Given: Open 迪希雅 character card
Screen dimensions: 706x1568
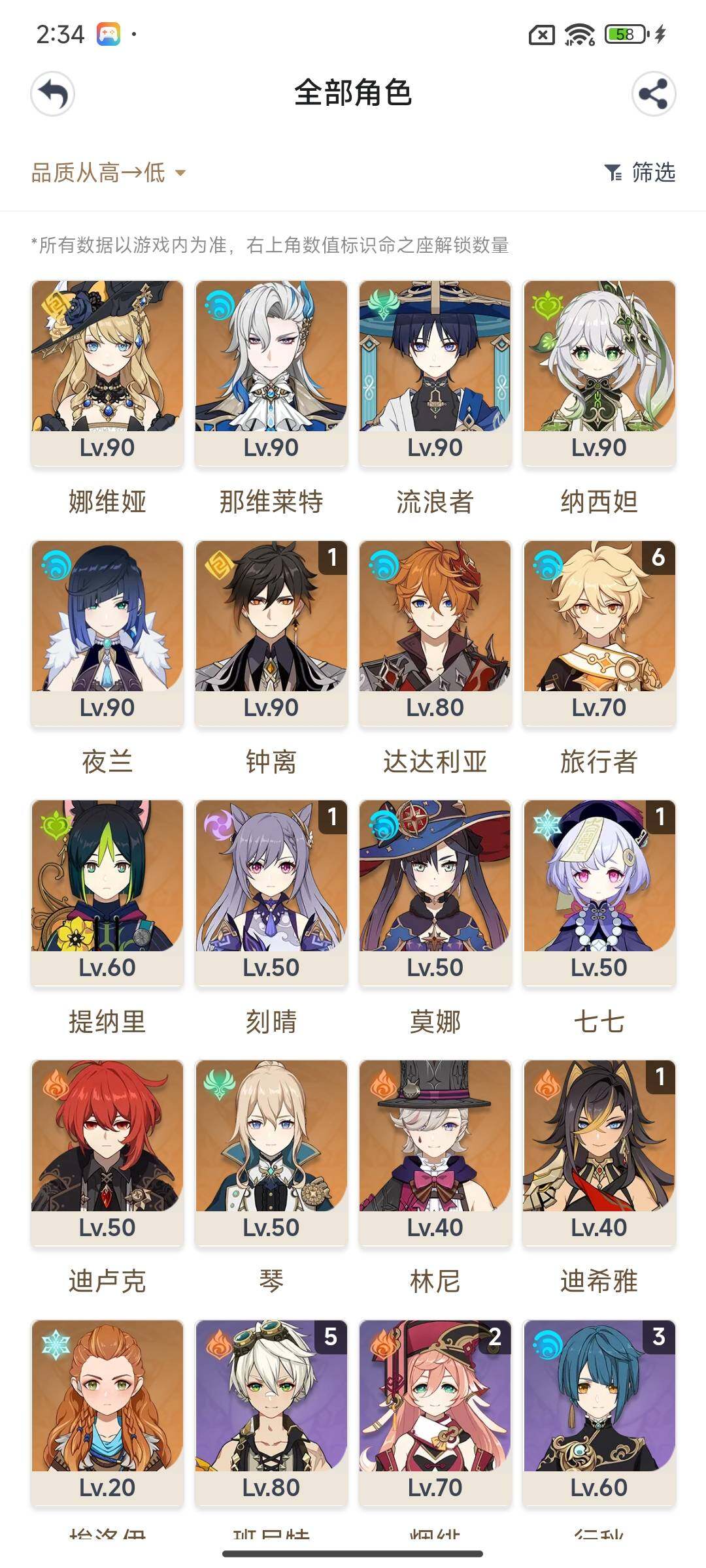Looking at the screenshot, I should [x=599, y=1152].
